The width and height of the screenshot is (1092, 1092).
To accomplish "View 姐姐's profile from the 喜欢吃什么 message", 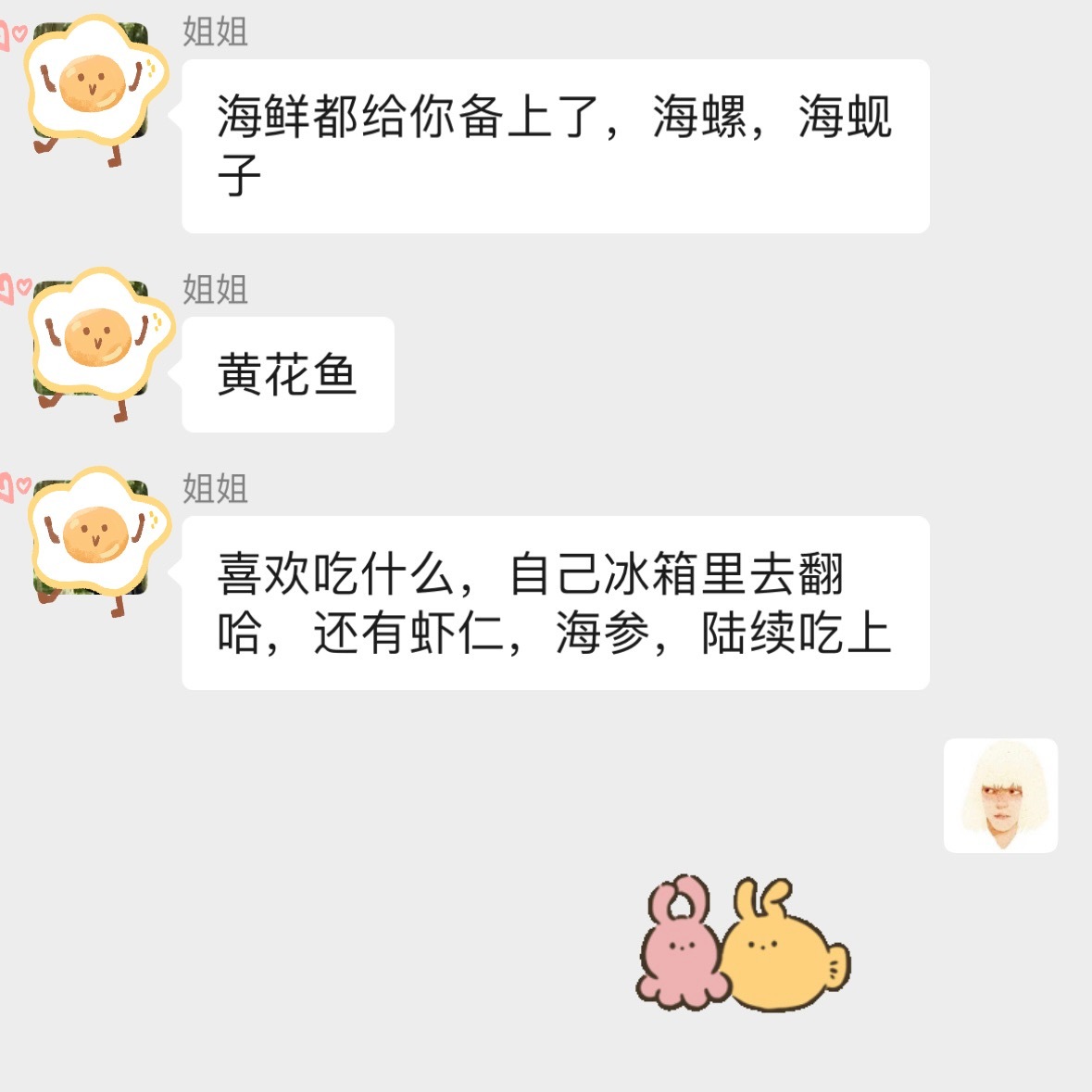I will [93, 537].
